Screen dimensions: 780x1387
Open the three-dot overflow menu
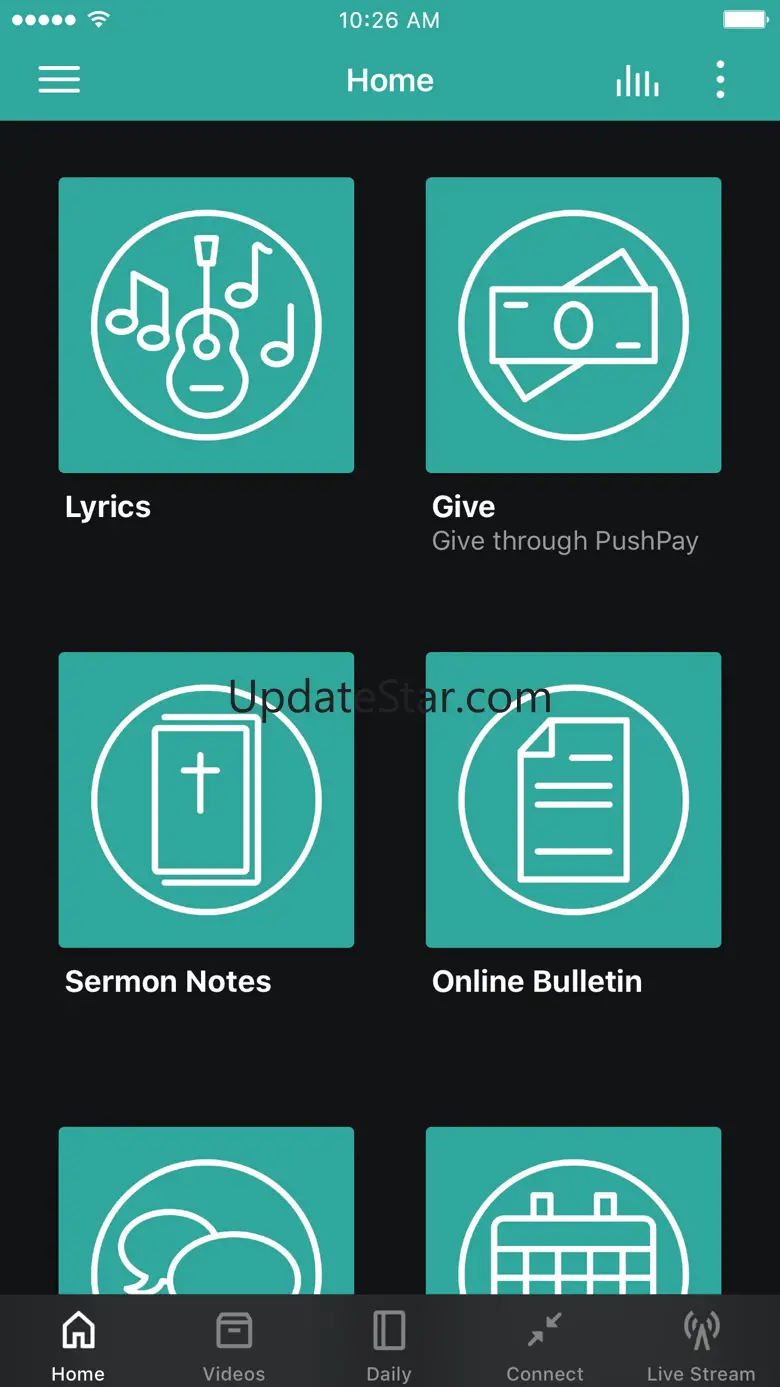tap(720, 80)
